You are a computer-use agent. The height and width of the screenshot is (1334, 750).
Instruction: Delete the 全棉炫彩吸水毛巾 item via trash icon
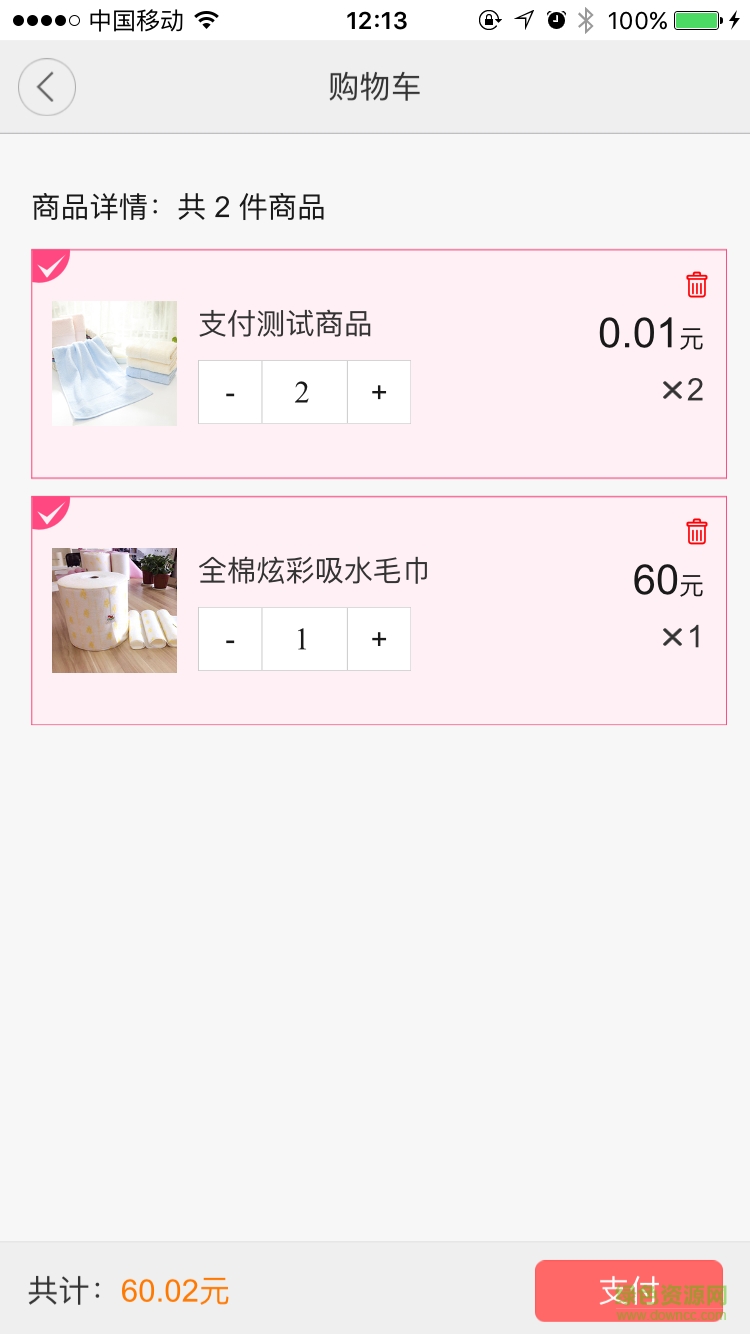click(x=696, y=531)
